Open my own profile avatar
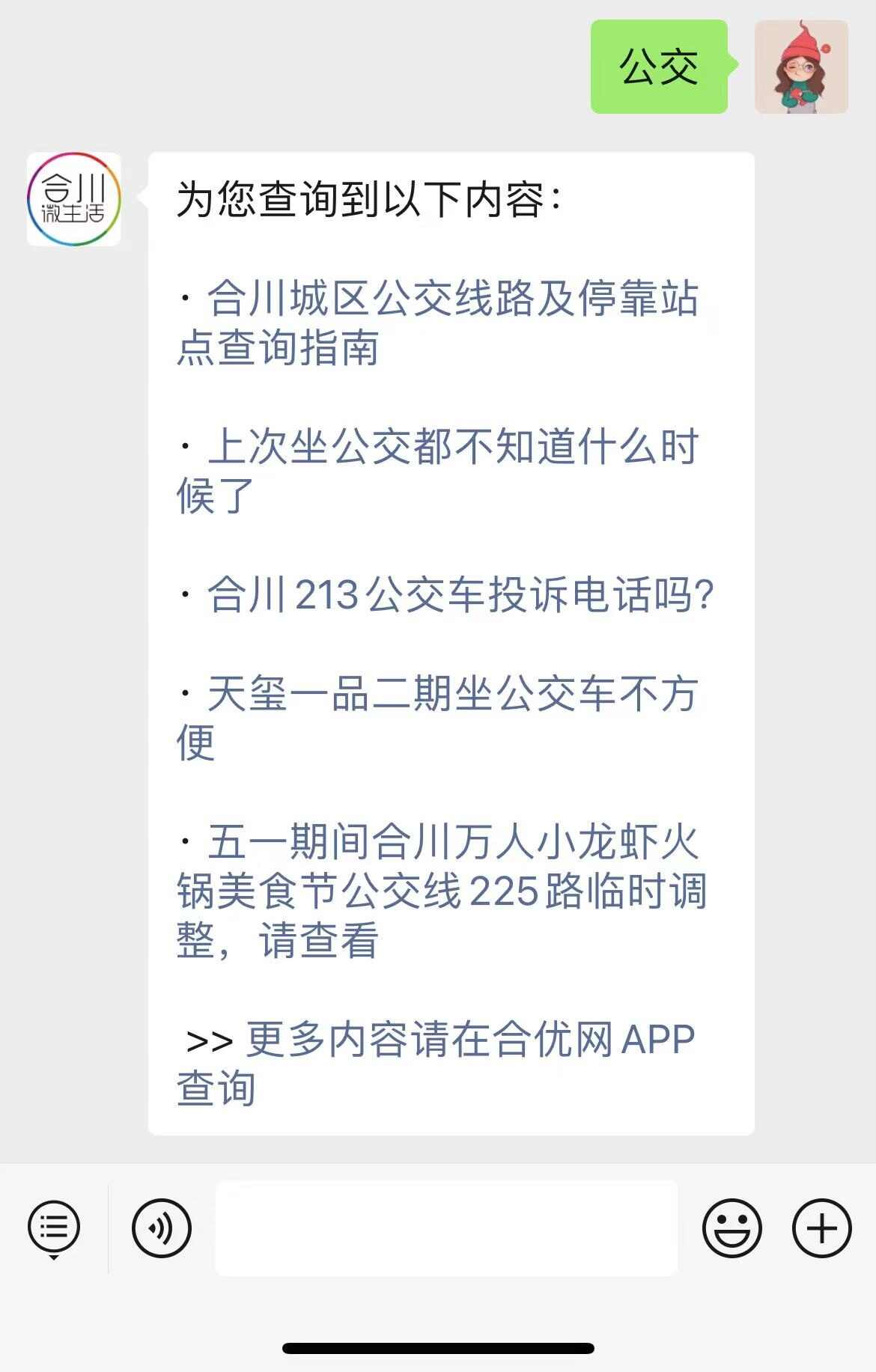 click(x=801, y=67)
